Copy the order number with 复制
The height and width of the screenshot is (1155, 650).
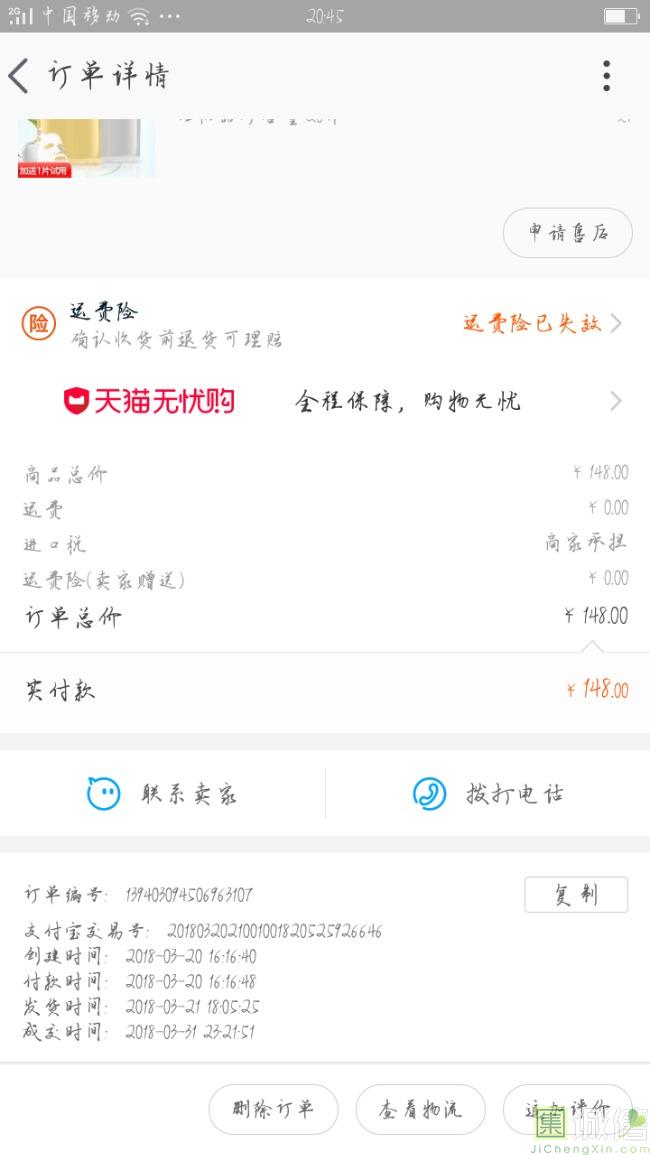(576, 895)
